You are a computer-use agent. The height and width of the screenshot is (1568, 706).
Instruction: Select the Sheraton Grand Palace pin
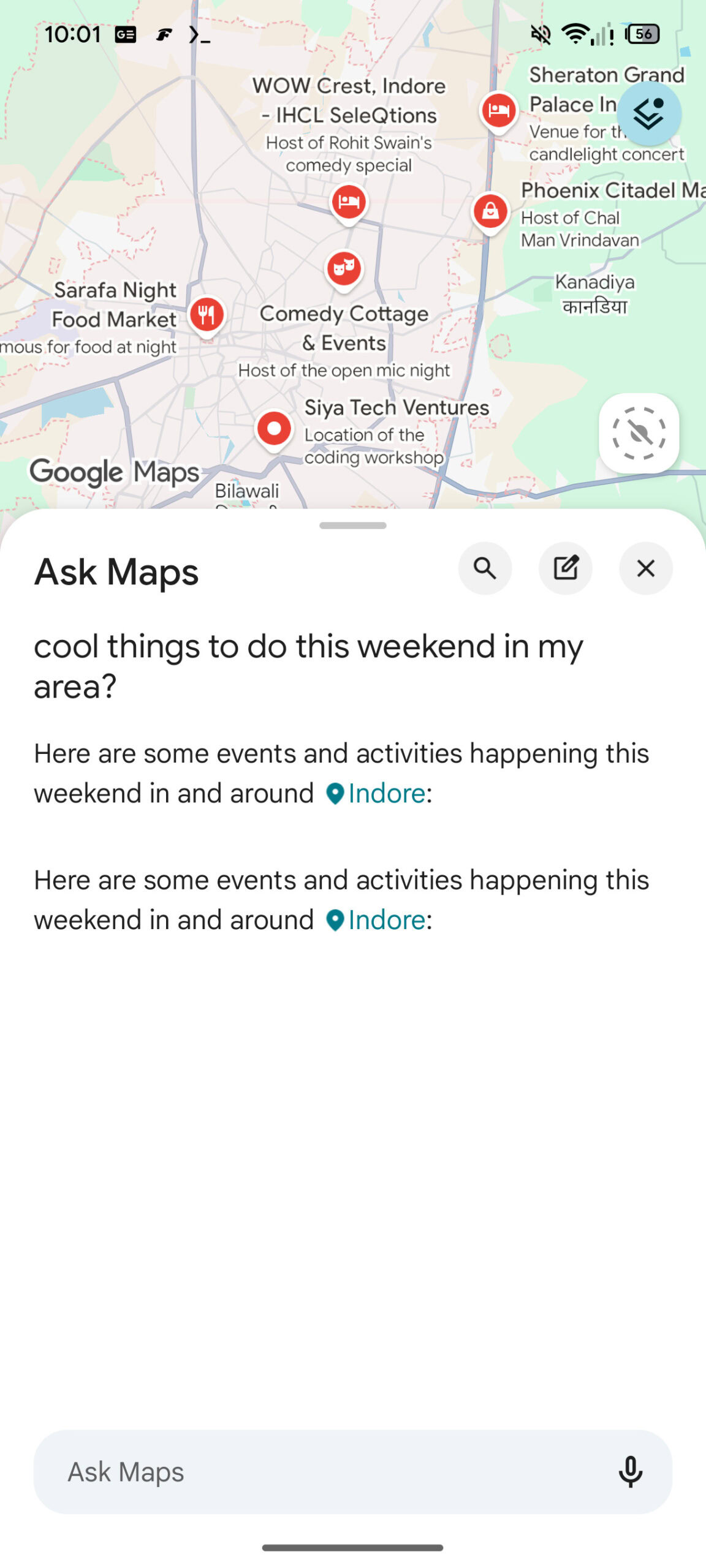pos(499,111)
